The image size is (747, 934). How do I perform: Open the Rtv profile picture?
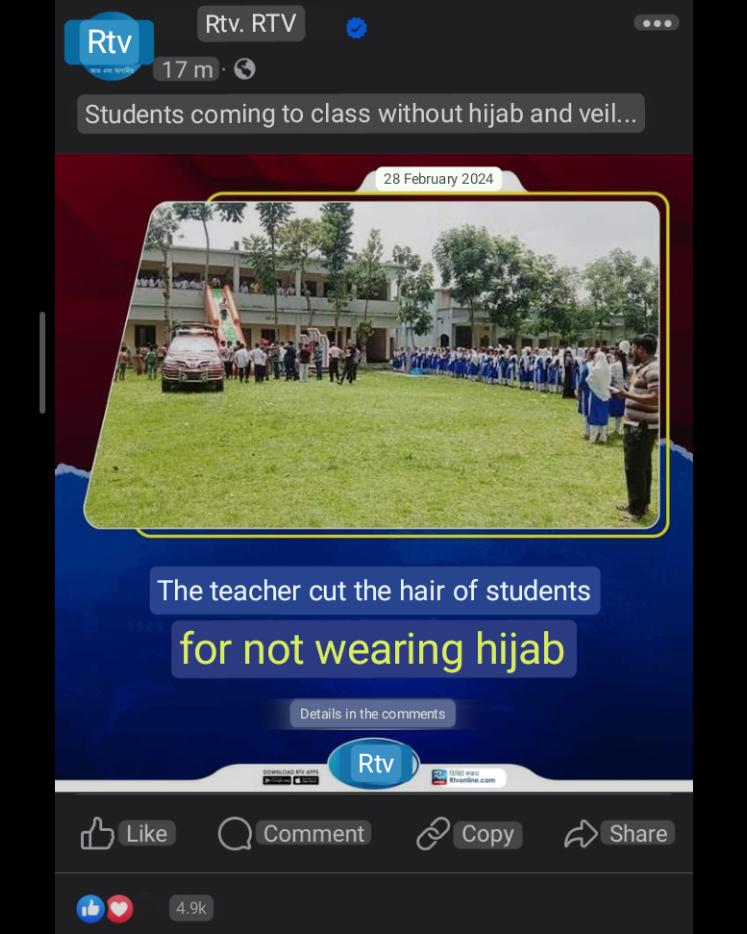pyautogui.click(x=109, y=45)
